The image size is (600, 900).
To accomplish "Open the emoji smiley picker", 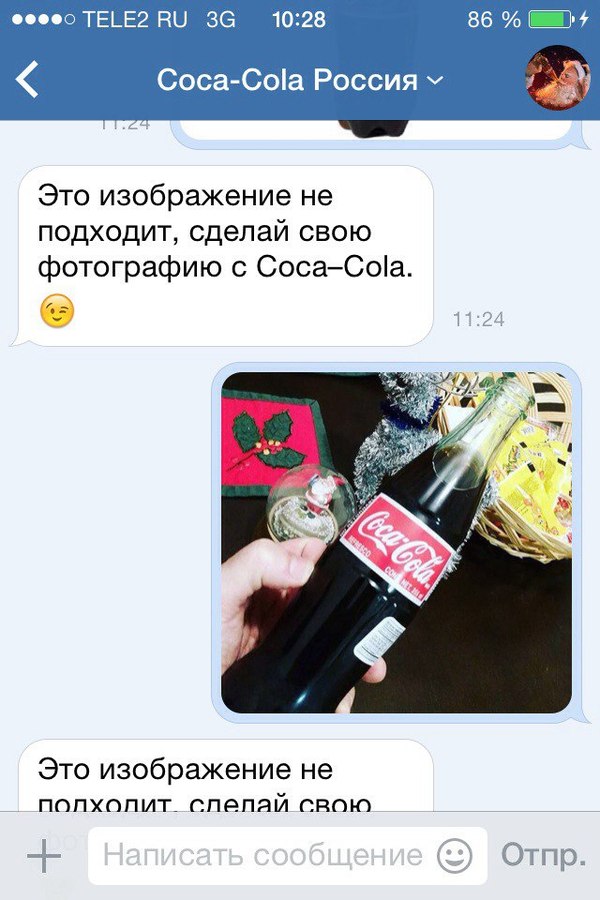I will click(x=455, y=856).
